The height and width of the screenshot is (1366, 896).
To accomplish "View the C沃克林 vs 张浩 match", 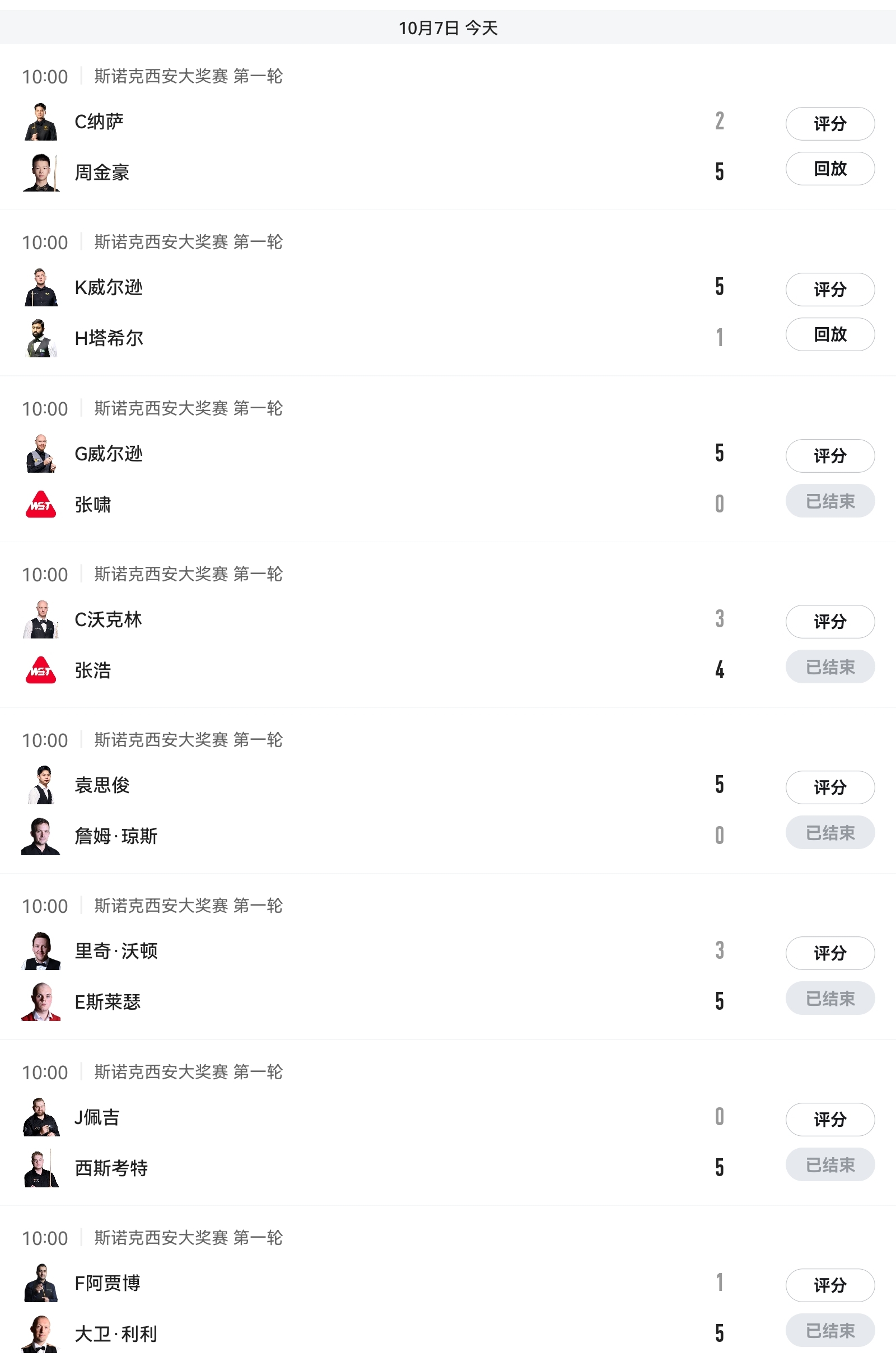I will (x=402, y=645).
